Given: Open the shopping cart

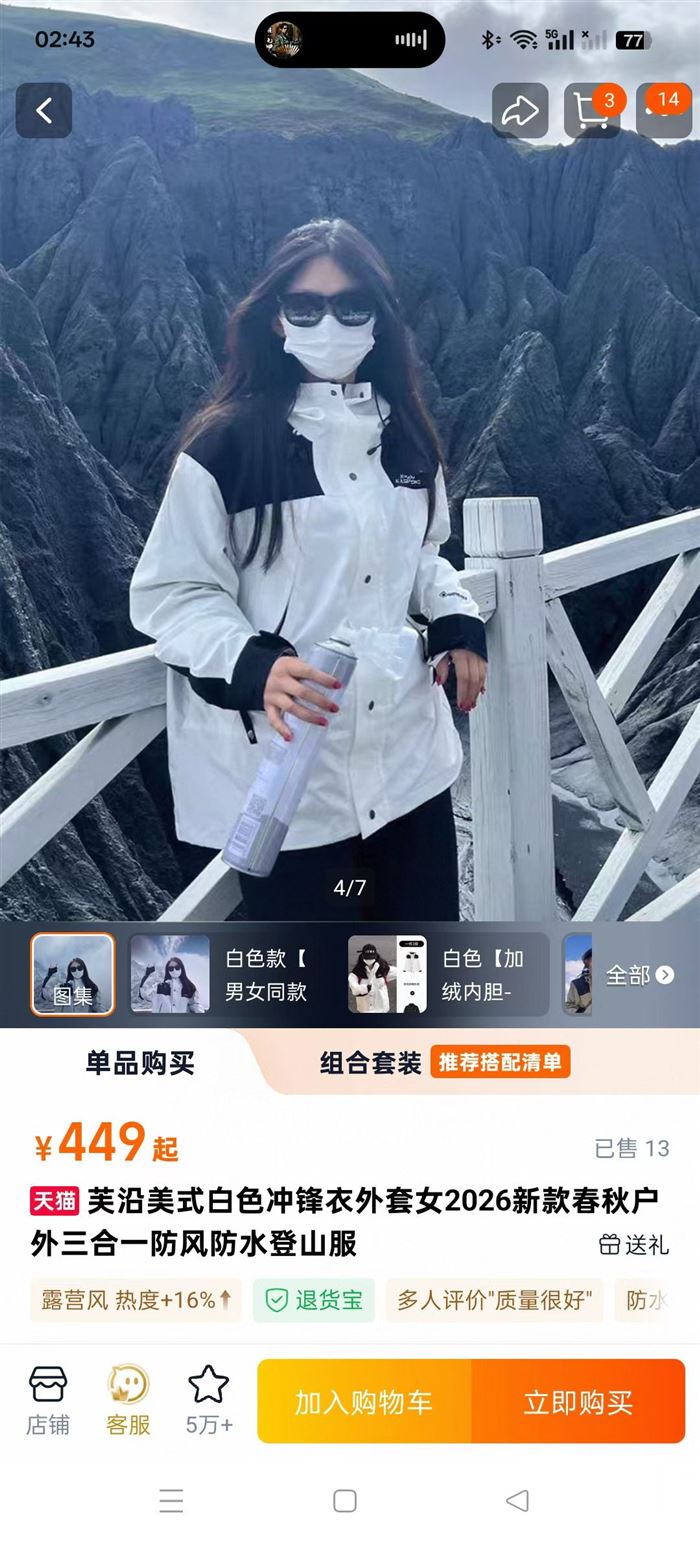Looking at the screenshot, I should [x=591, y=111].
